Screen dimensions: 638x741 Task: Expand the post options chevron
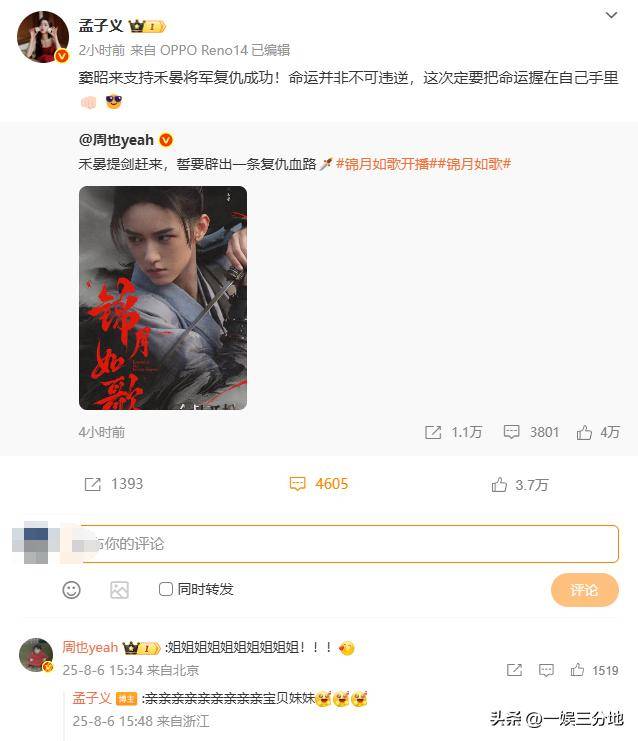612,16
